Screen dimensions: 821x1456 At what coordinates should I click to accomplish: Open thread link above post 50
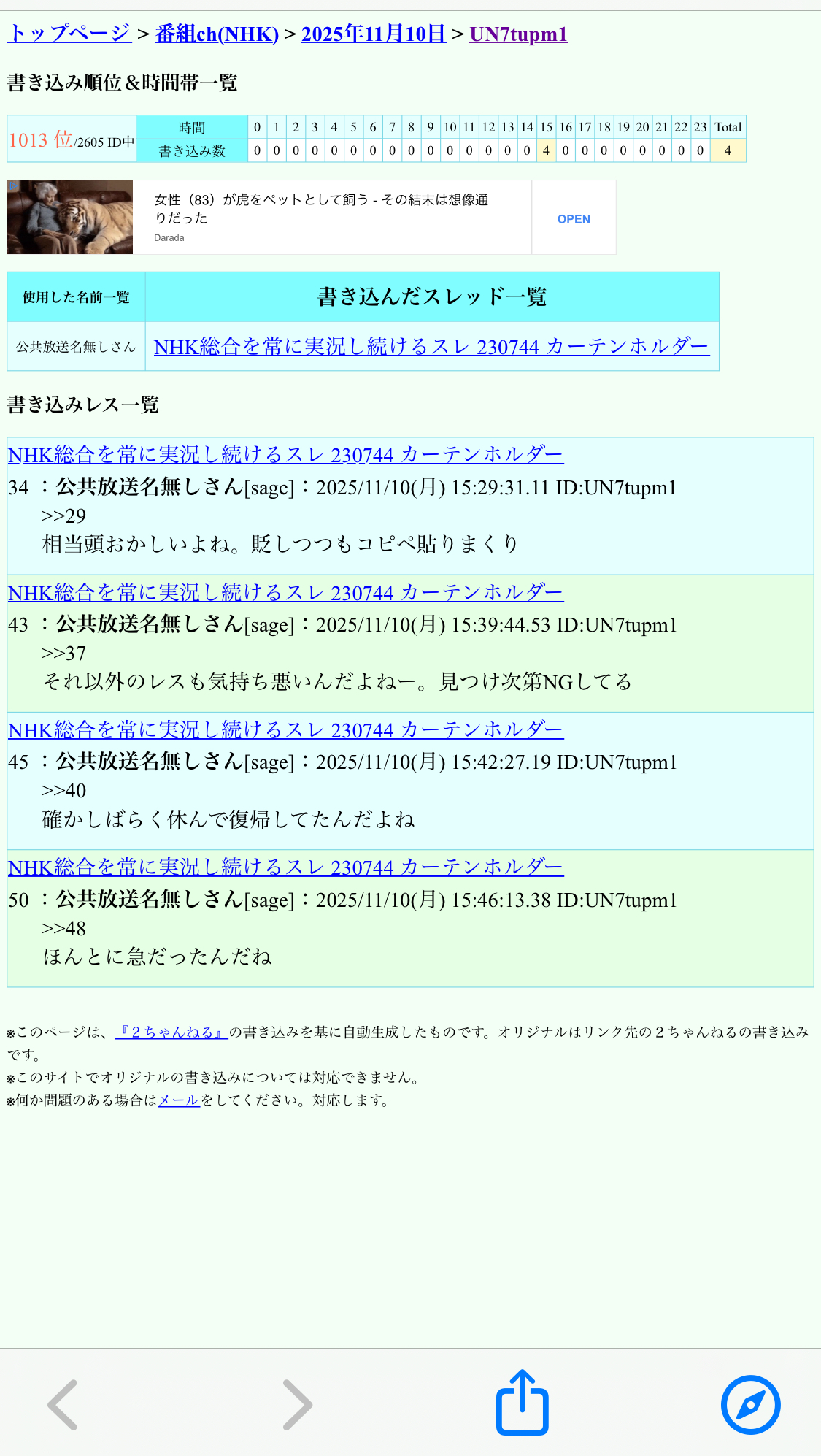(285, 867)
